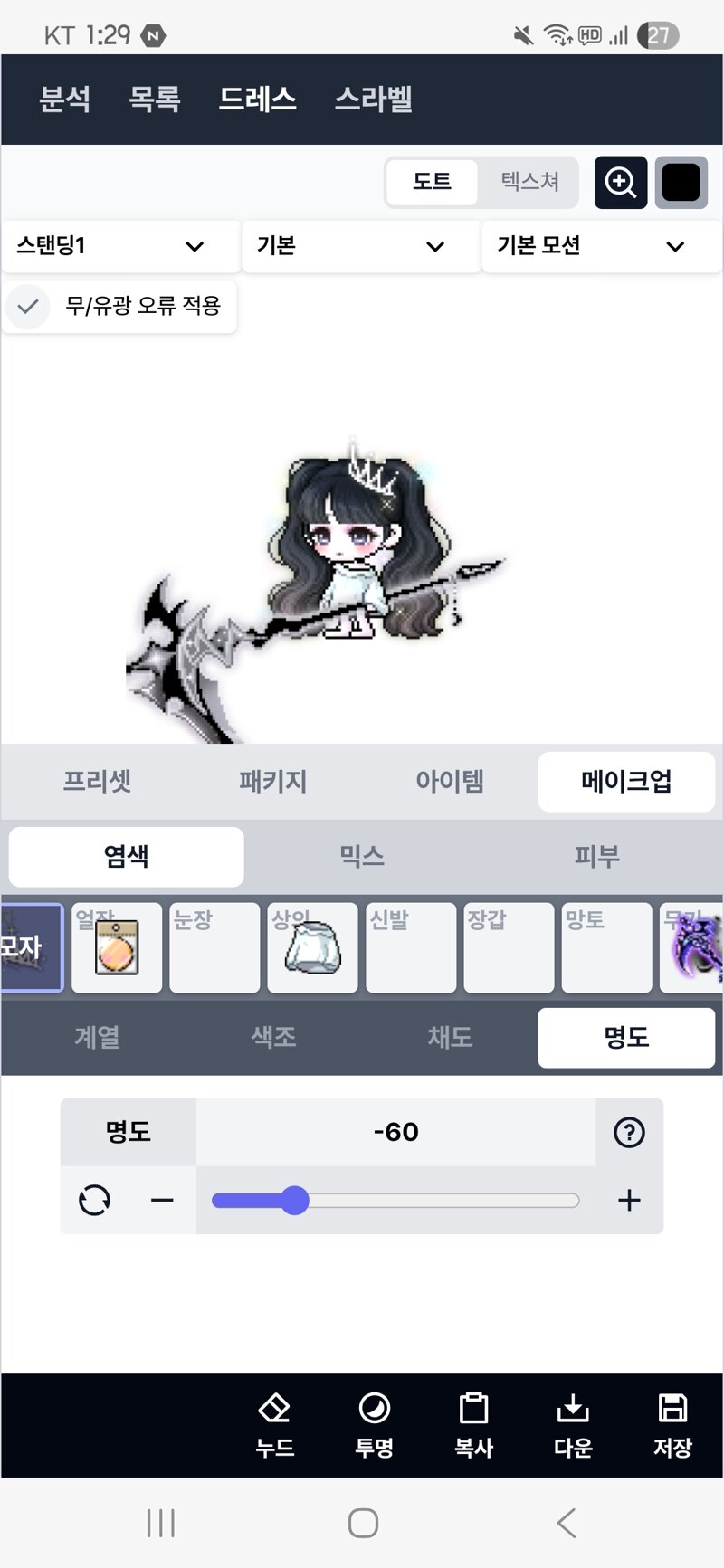Expand the 기본 모션 dropdown

coord(602,246)
